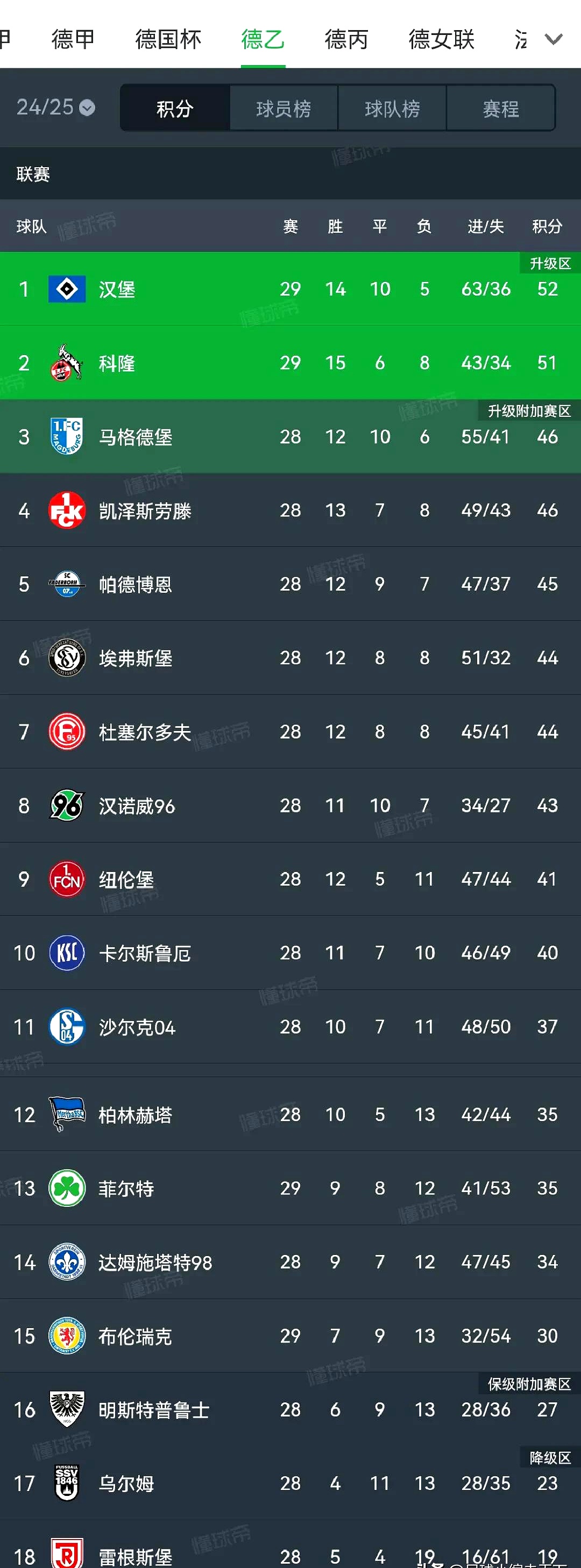Switch to the 德丙 league tab
581x1568 pixels.
coord(346,40)
